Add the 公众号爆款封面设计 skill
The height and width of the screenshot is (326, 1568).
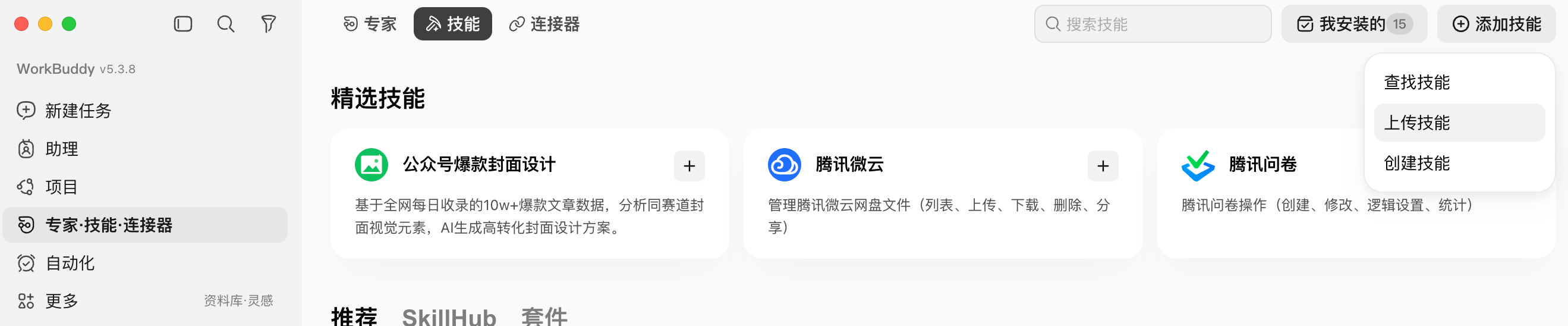tap(689, 166)
